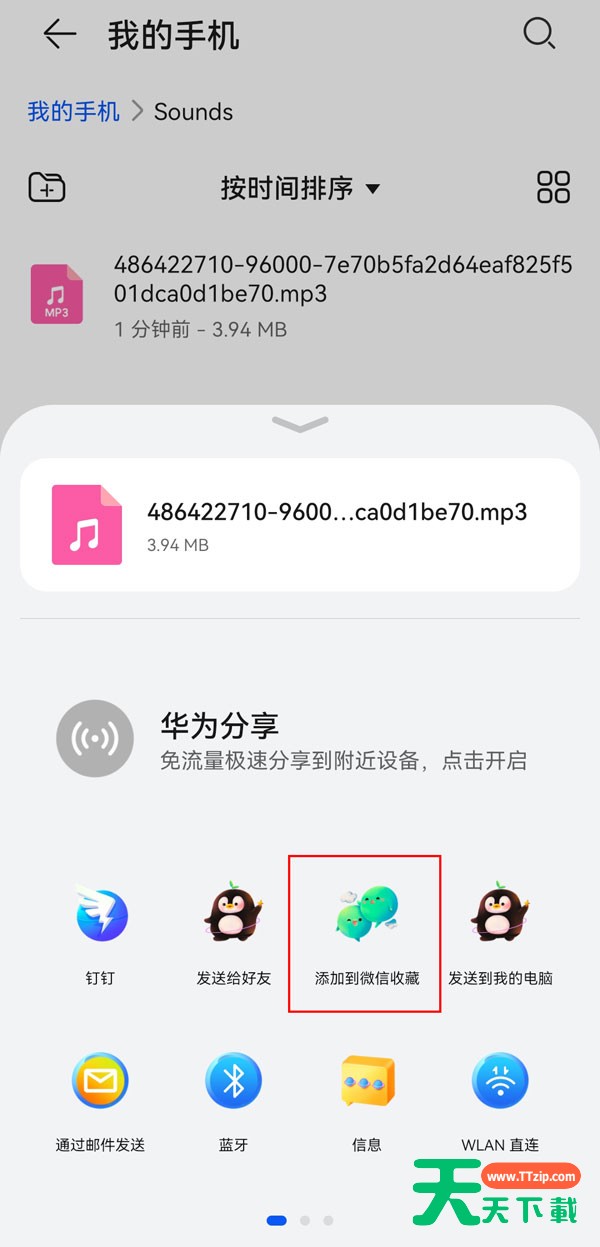Share the file through 信息
This screenshot has height=1247, width=600.
[367, 1102]
